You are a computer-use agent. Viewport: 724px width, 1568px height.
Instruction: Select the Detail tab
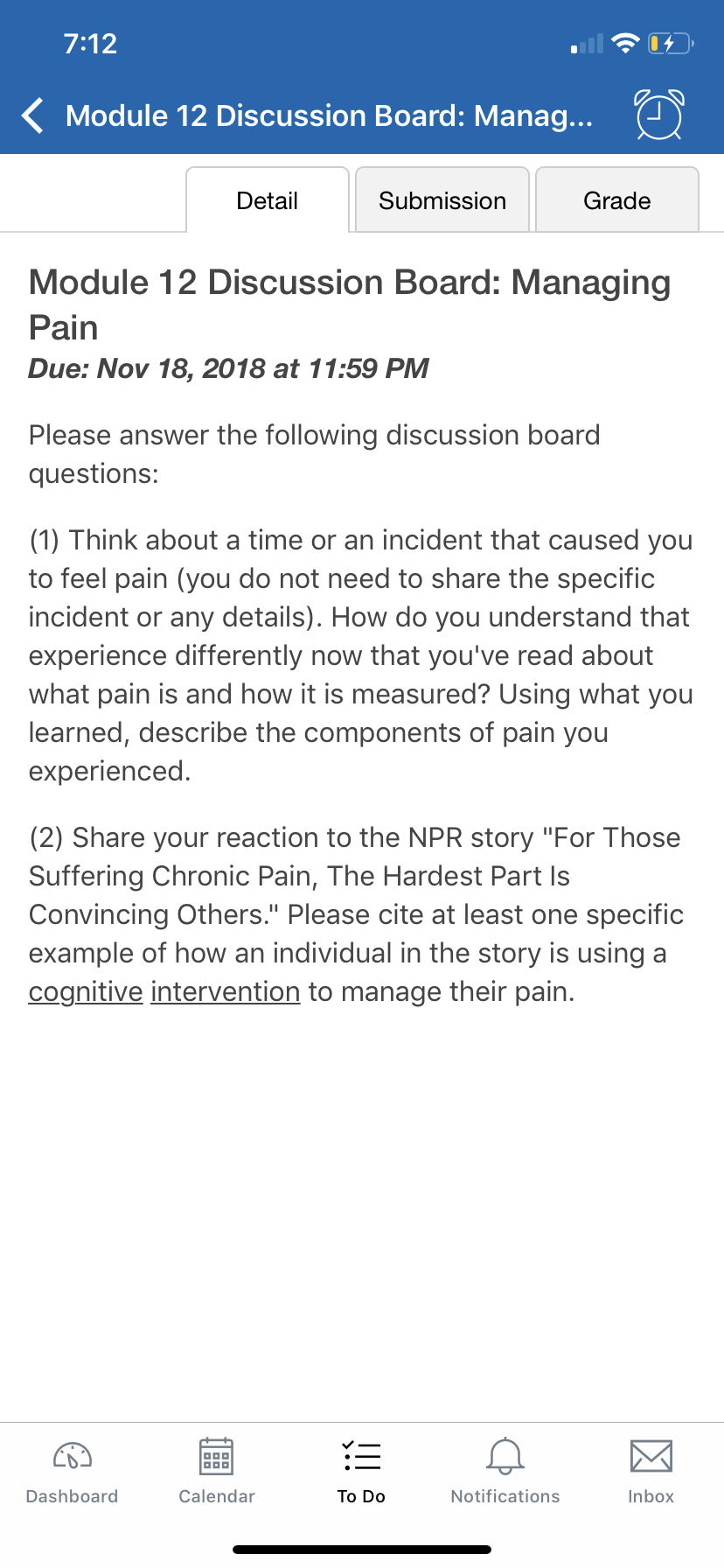[268, 200]
